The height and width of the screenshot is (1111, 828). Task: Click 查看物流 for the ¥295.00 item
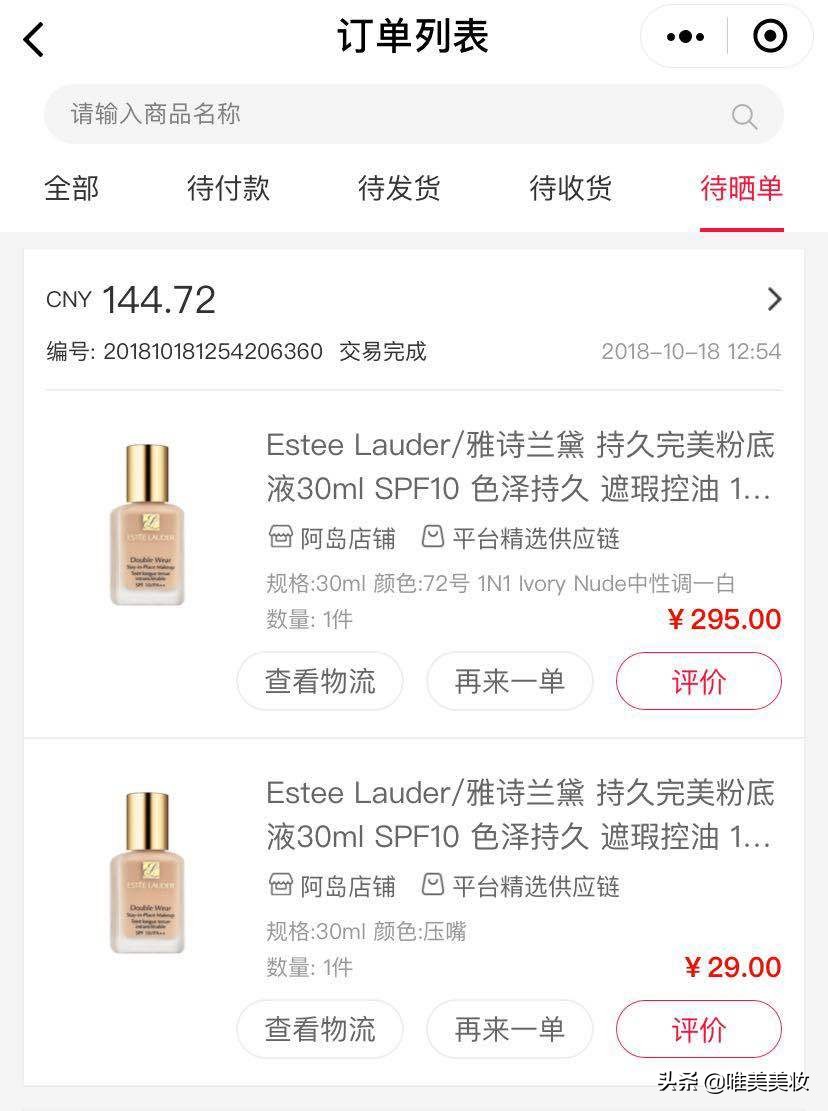(319, 681)
